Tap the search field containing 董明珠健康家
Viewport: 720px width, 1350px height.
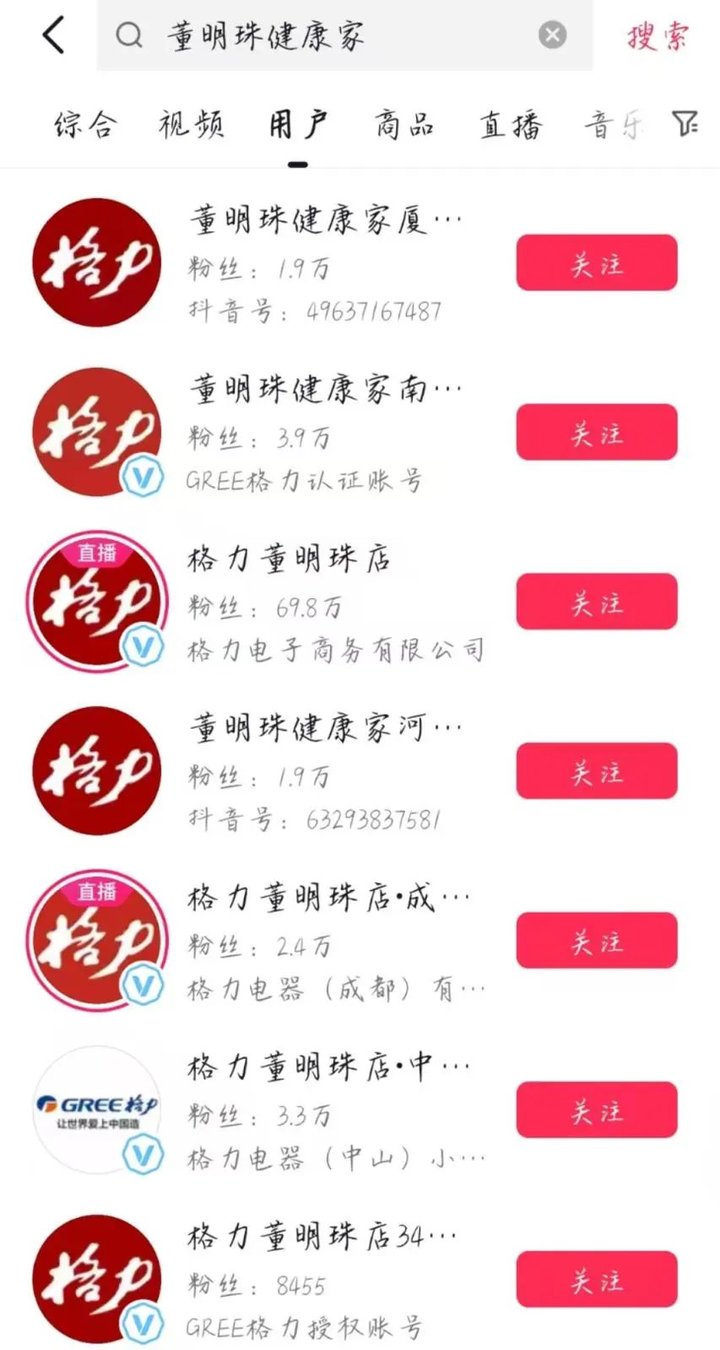click(x=330, y=36)
